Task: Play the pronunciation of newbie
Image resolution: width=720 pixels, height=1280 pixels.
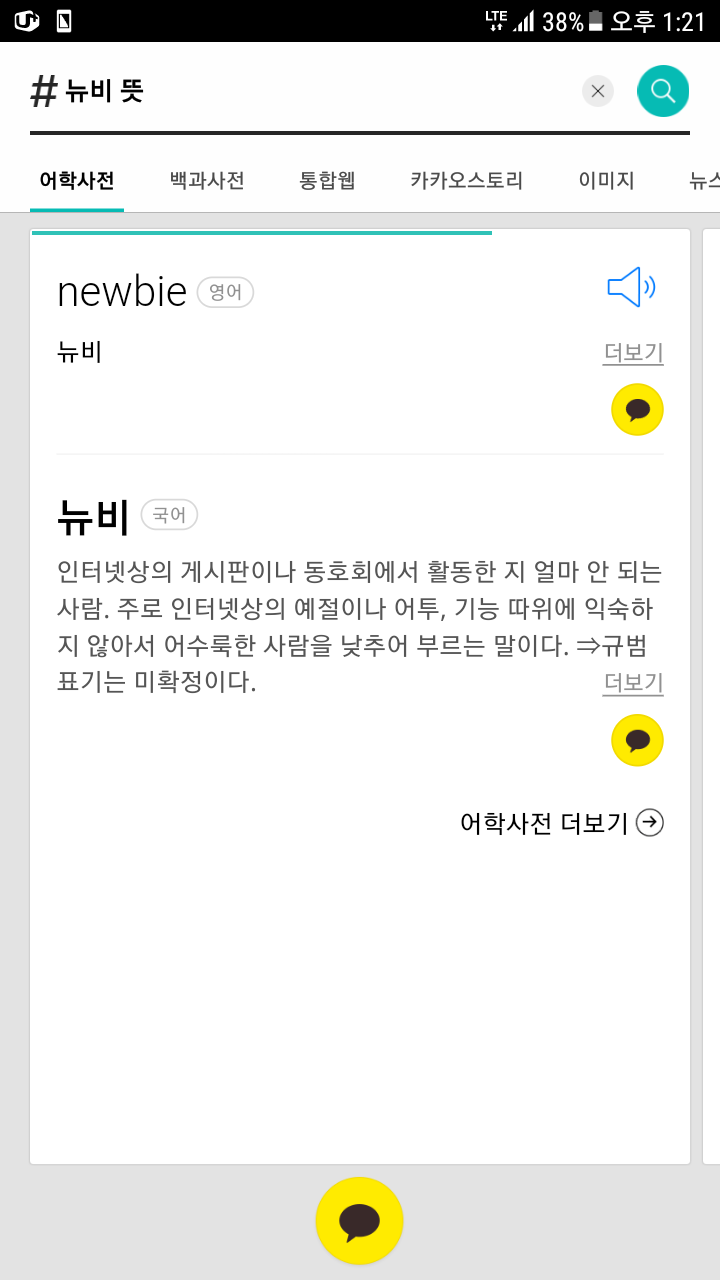Action: coord(632,288)
